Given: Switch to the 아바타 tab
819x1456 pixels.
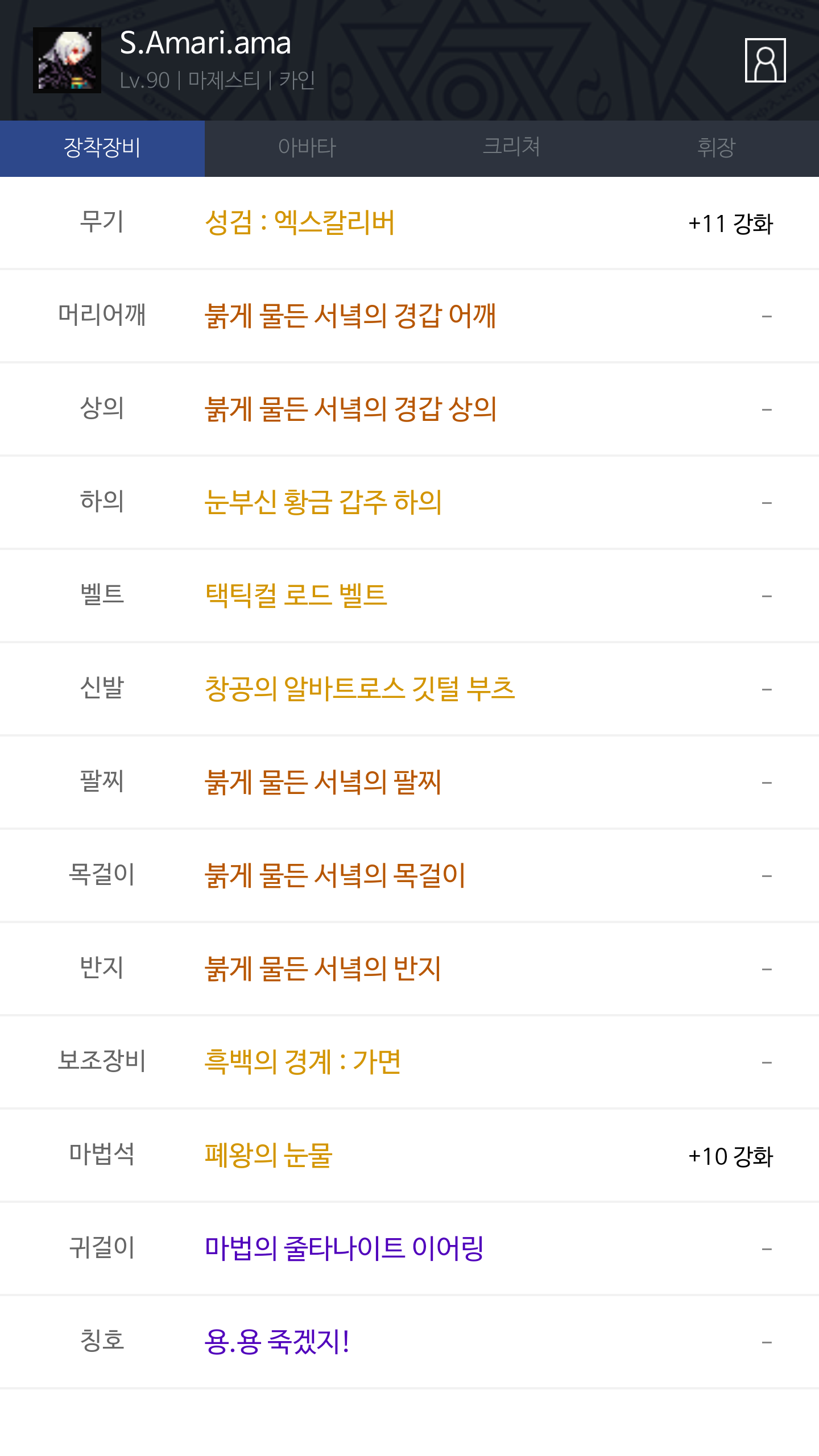Looking at the screenshot, I should pyautogui.click(x=307, y=148).
